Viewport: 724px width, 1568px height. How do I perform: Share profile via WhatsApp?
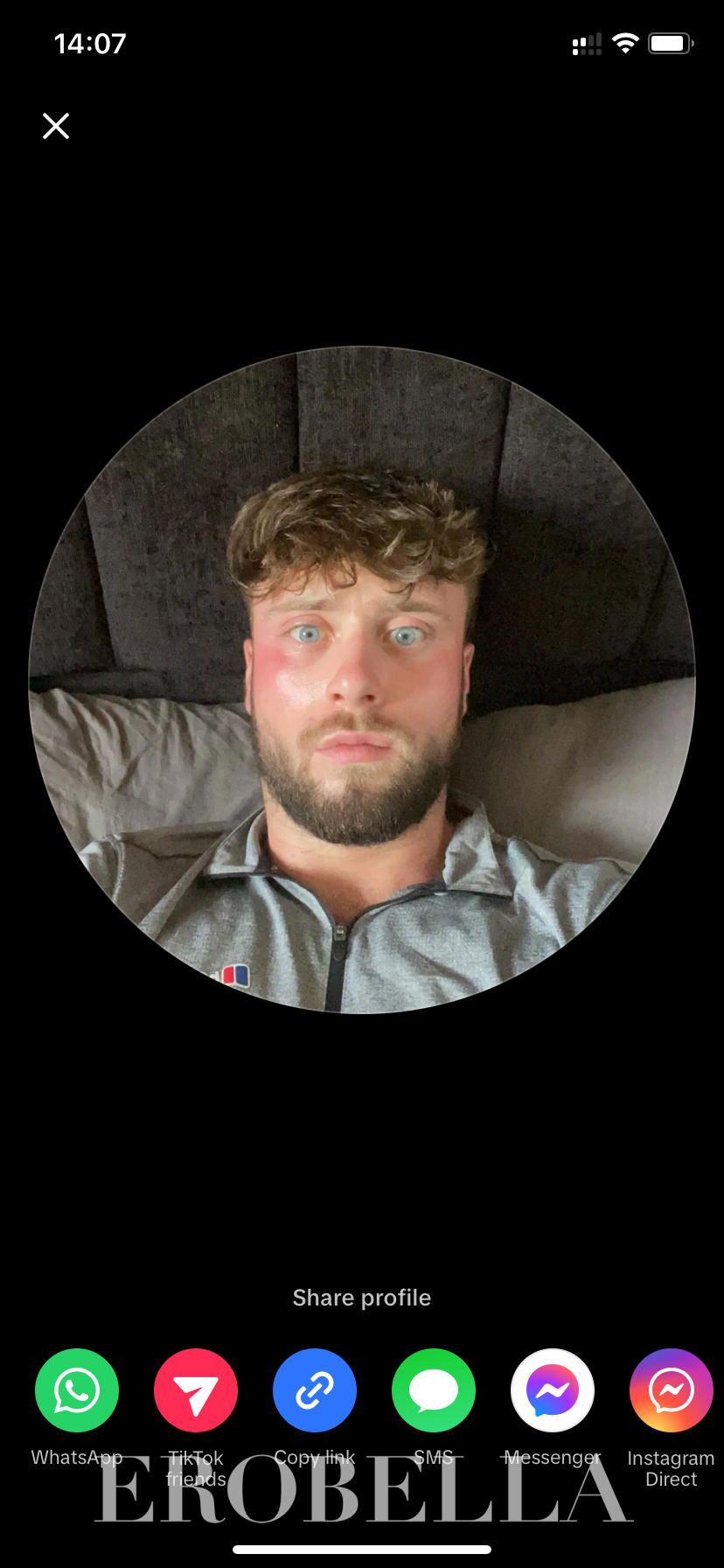pos(77,1390)
